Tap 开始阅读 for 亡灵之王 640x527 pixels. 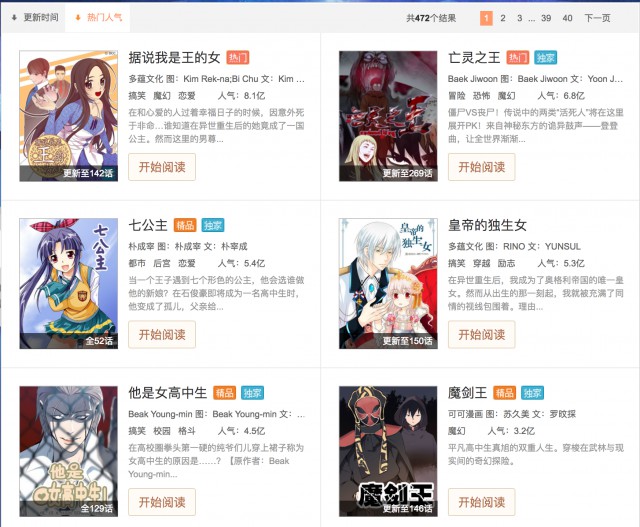[481, 167]
